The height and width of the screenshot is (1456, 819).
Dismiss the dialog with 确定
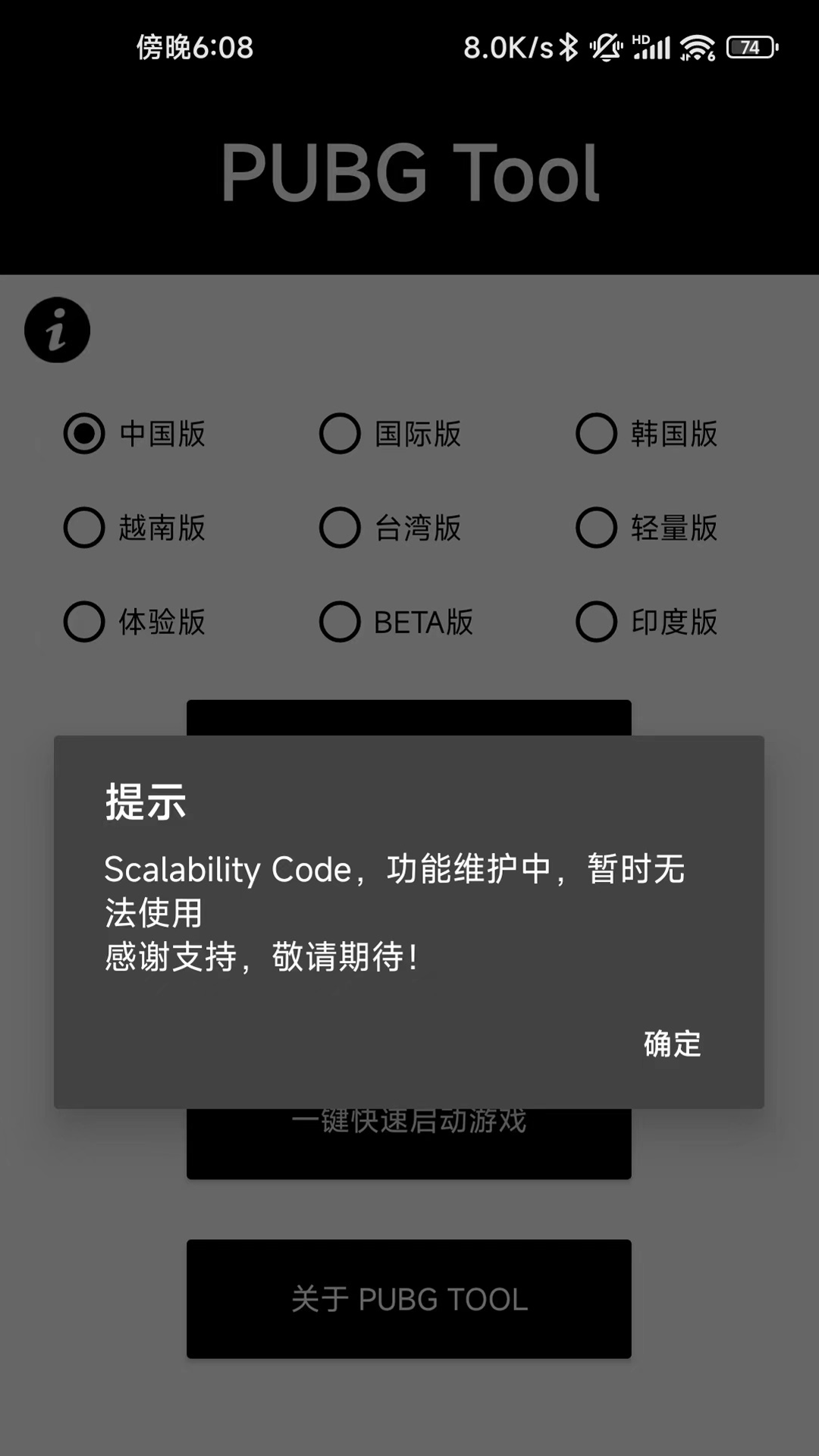[x=671, y=1045]
